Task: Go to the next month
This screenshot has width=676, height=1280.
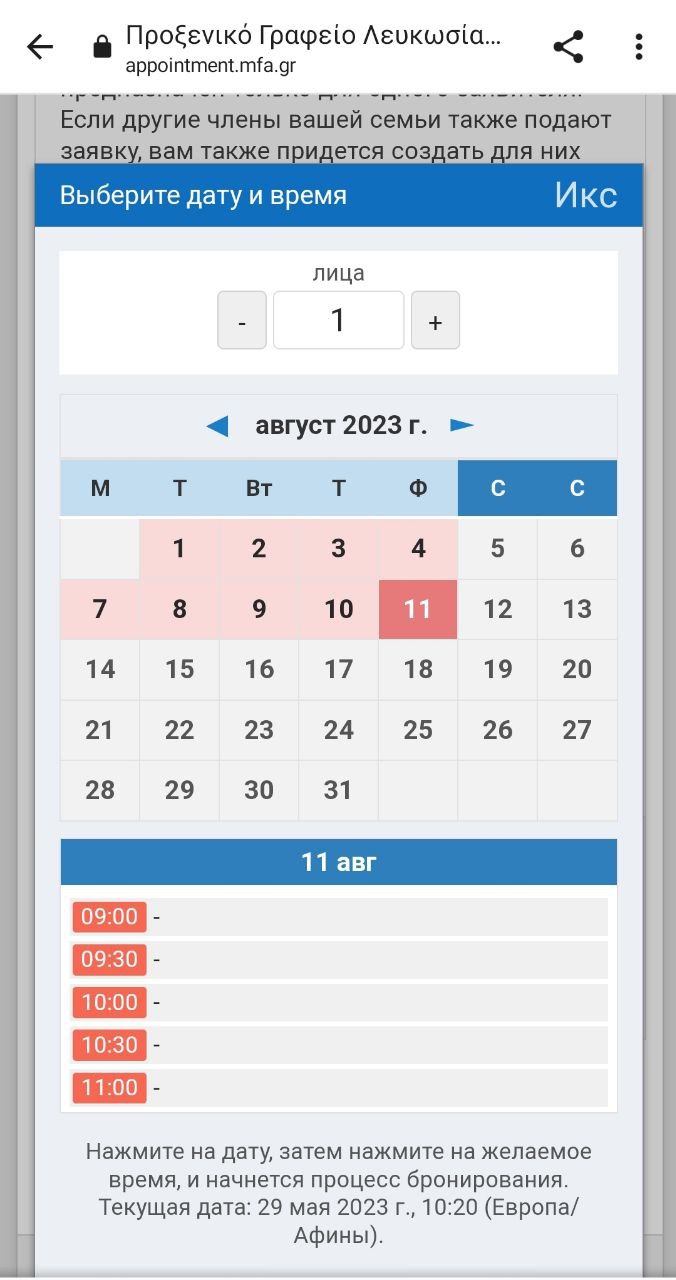Action: (x=461, y=426)
